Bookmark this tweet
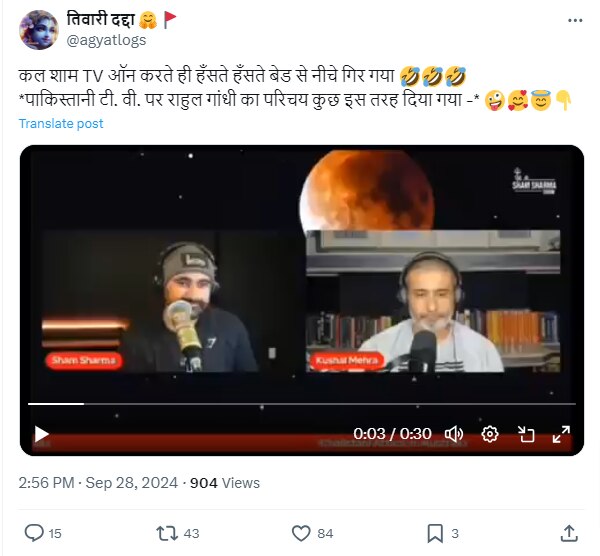Viewport: 600px width, 556px height. (x=435, y=533)
